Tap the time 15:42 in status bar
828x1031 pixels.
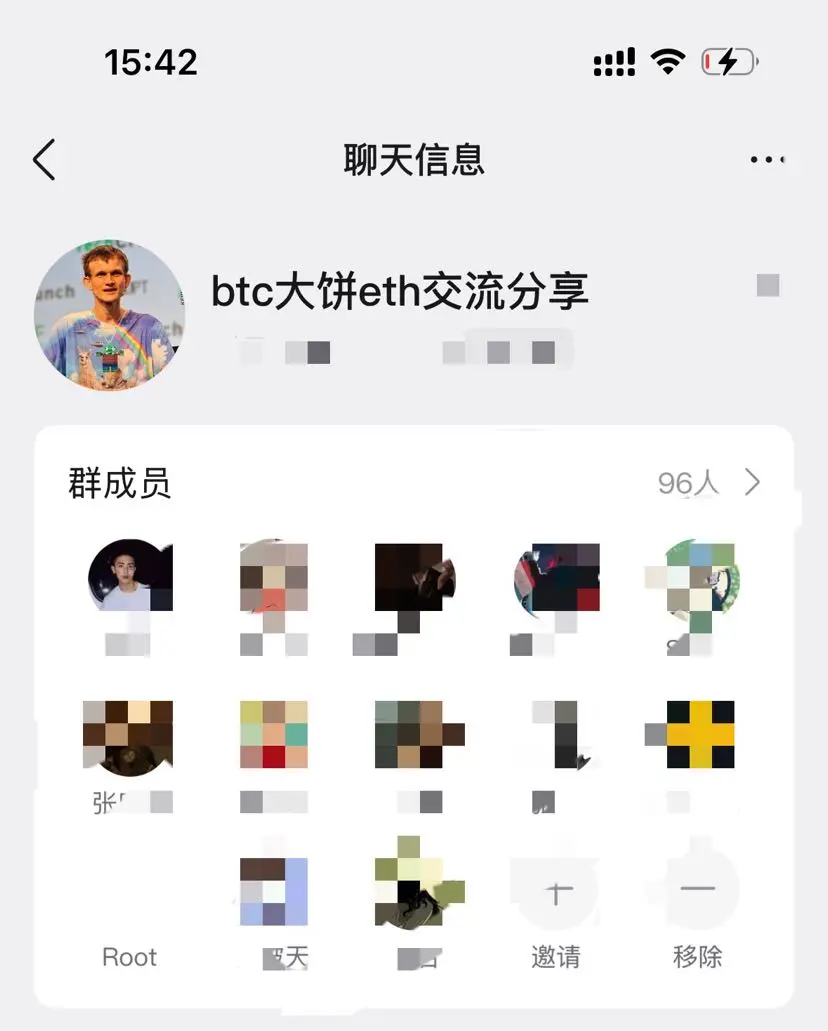[150, 62]
